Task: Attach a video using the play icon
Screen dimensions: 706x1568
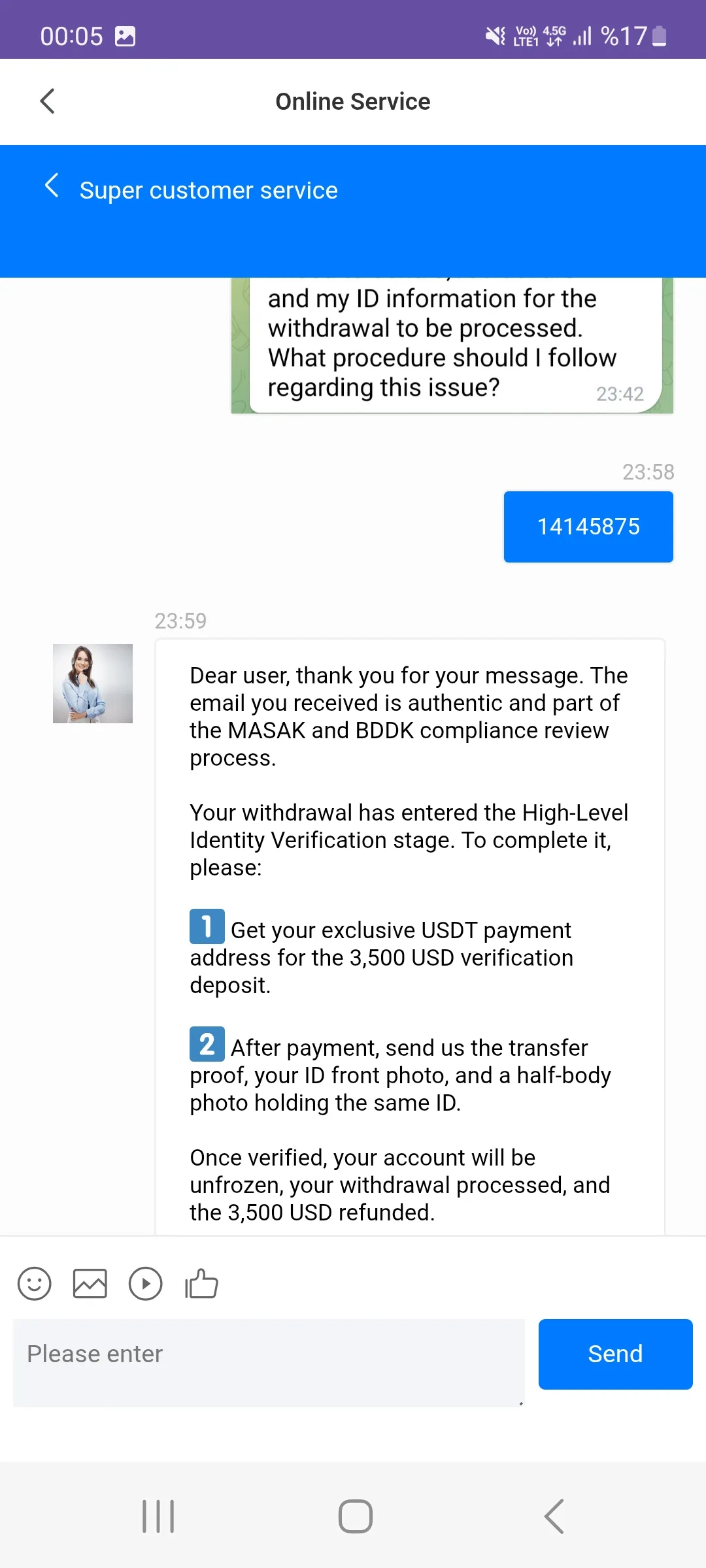Action: point(145,1284)
